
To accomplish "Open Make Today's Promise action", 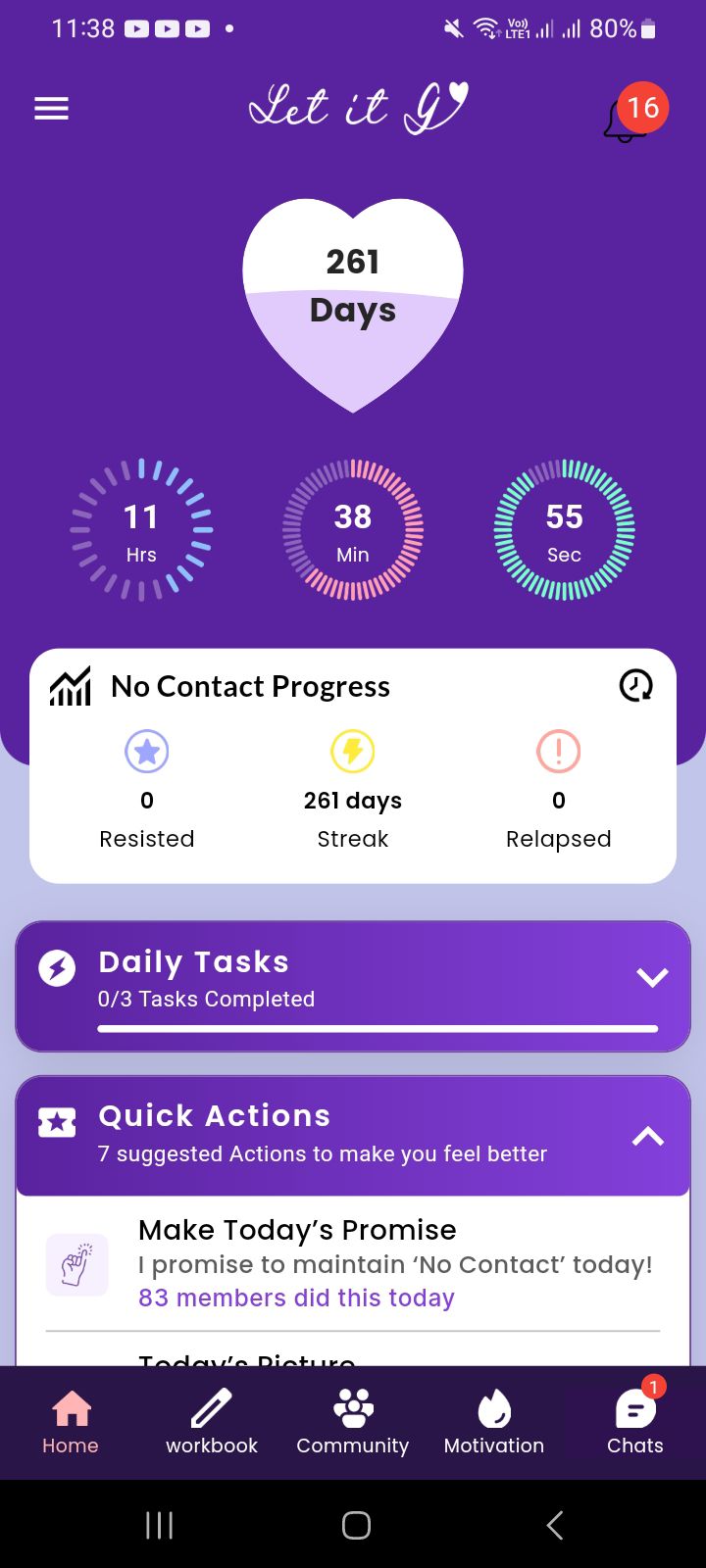I will 353,1263.
